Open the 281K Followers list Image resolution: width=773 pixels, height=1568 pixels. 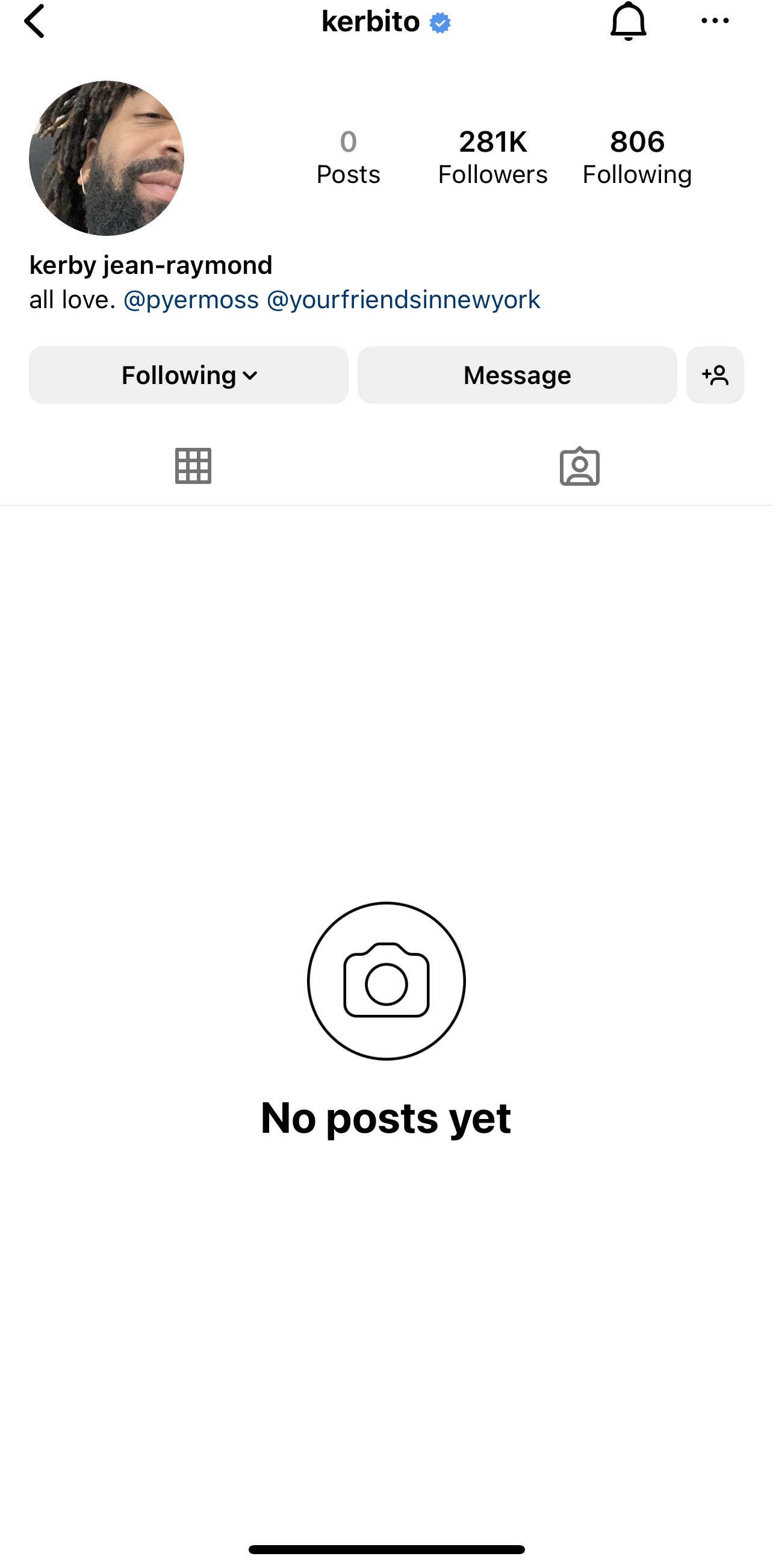pyautogui.click(x=492, y=157)
